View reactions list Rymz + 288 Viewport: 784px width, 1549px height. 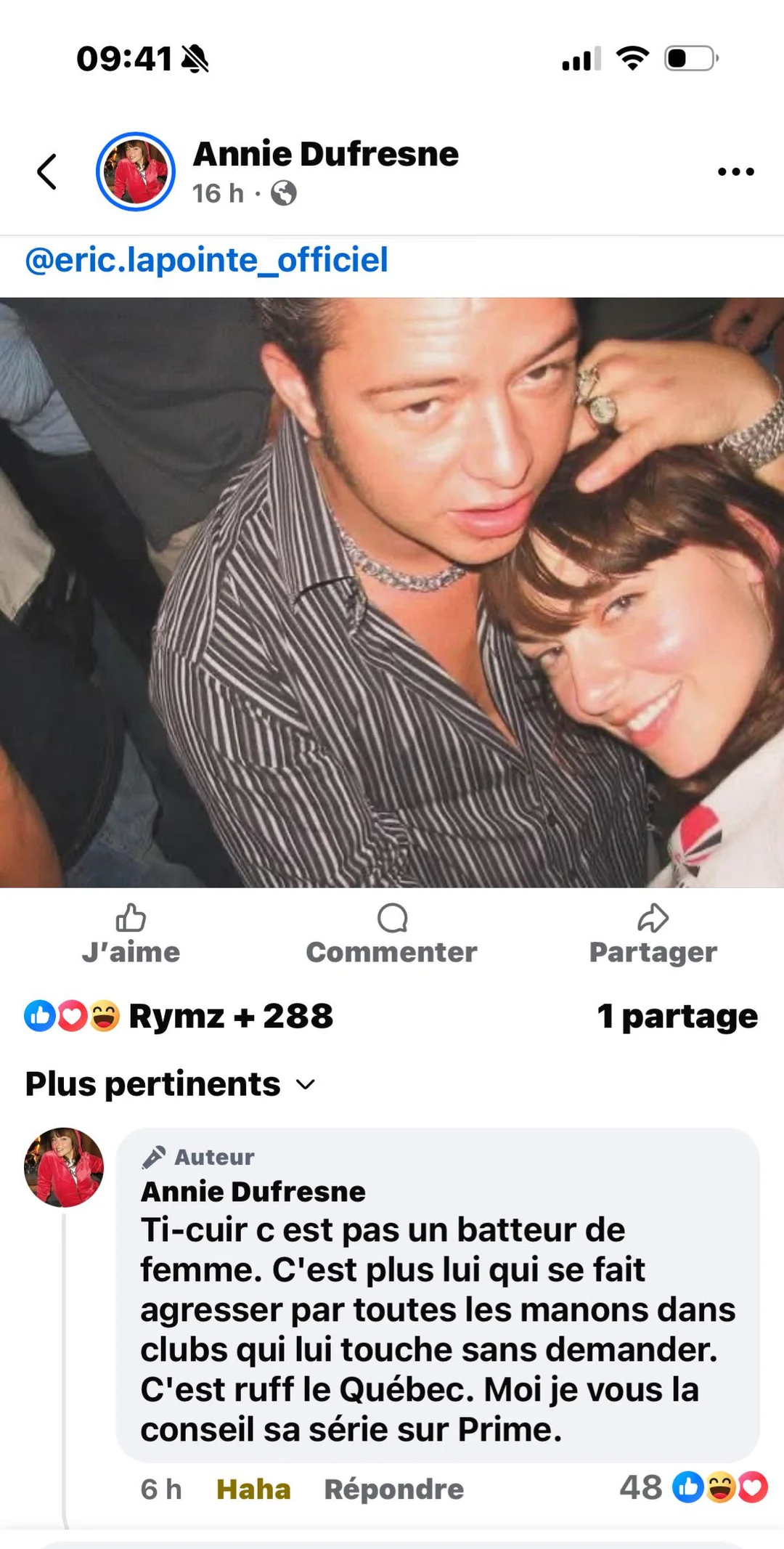[x=179, y=1016]
